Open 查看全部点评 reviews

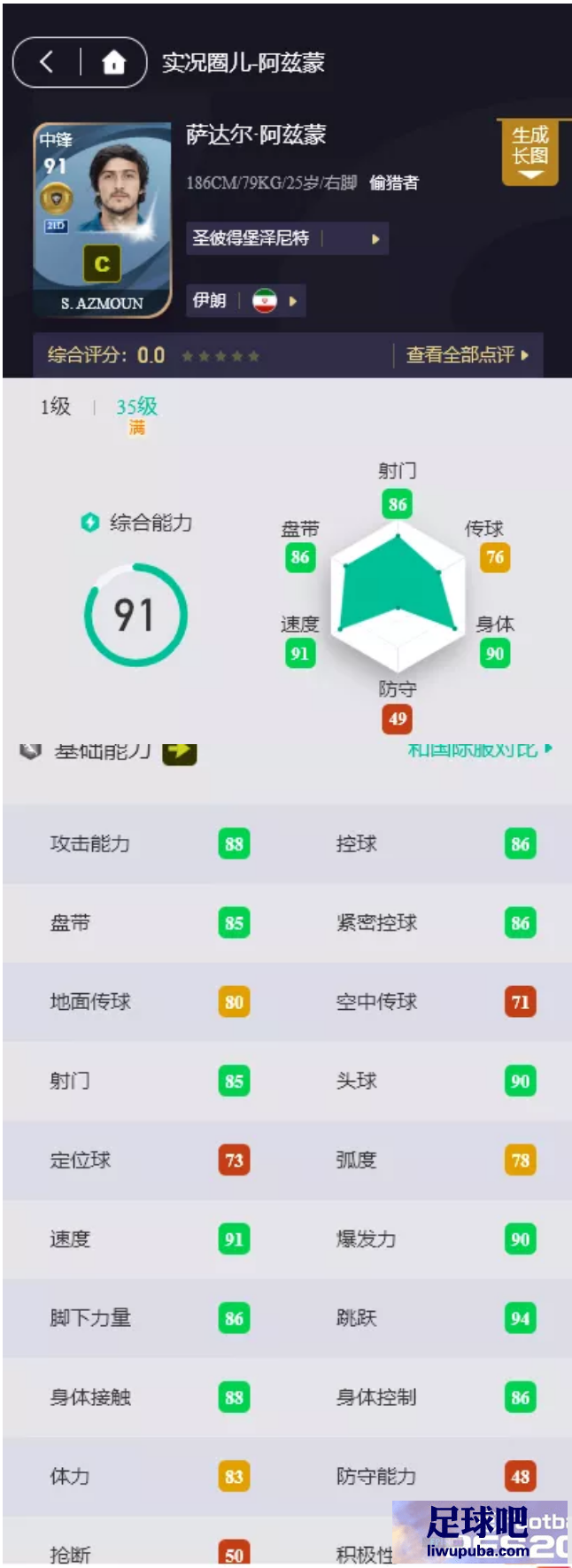point(467,355)
